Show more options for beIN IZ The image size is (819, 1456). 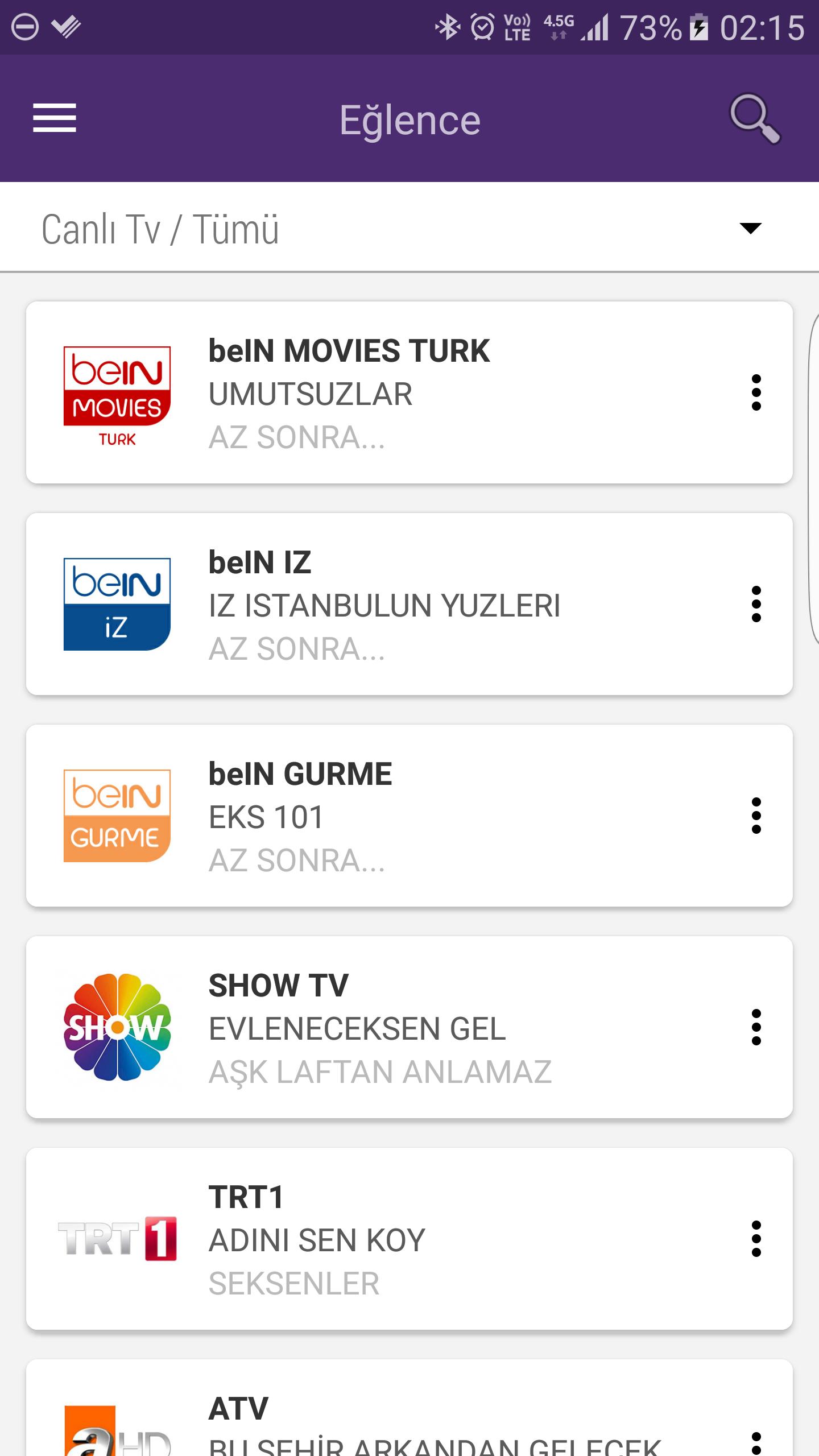pyautogui.click(x=756, y=605)
